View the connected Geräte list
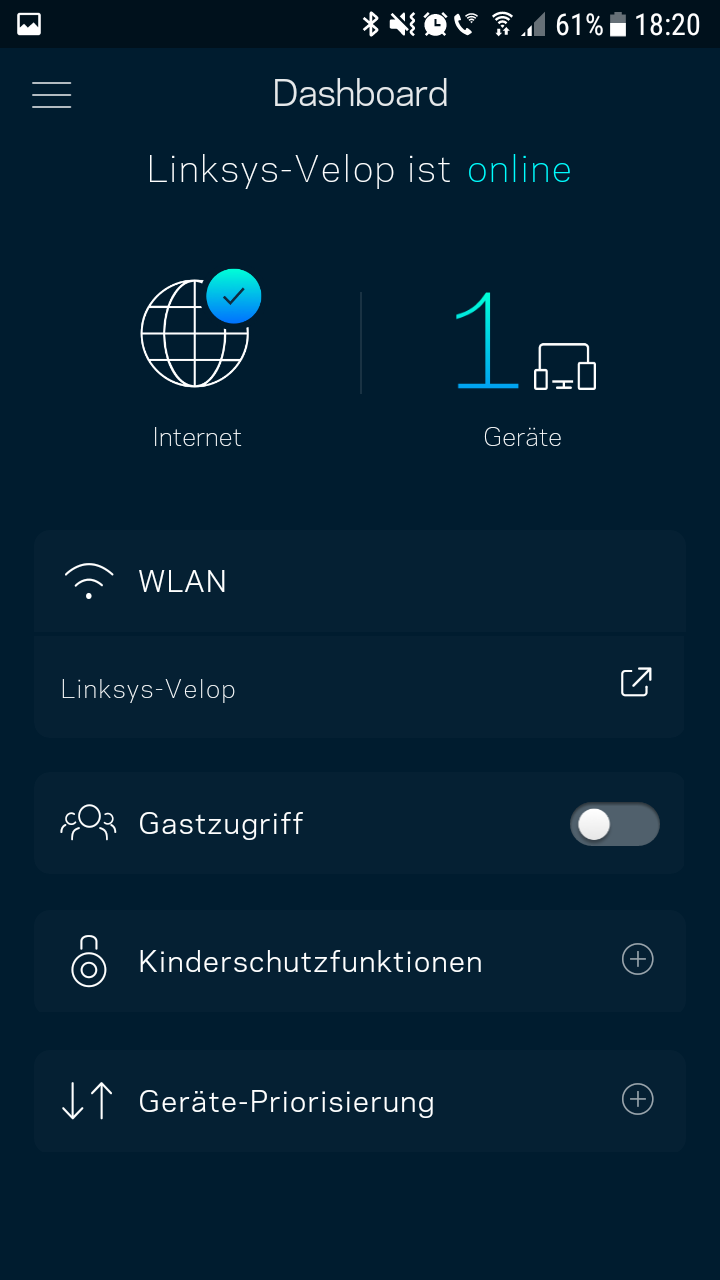The height and width of the screenshot is (1280, 720). (523, 362)
